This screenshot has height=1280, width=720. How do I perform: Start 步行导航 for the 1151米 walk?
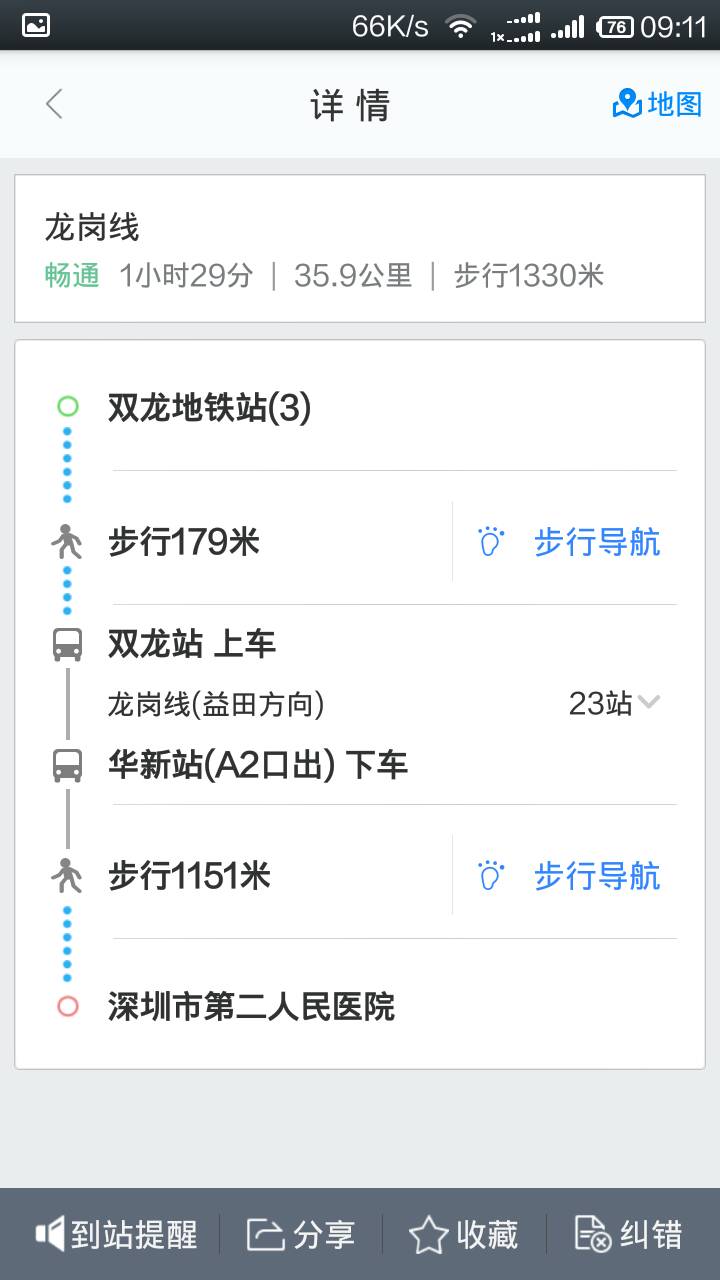click(x=568, y=876)
